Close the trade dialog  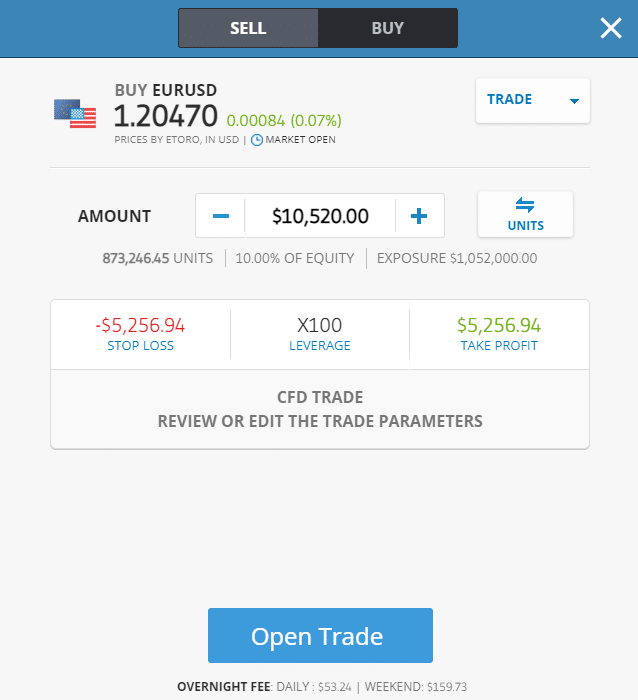[611, 28]
